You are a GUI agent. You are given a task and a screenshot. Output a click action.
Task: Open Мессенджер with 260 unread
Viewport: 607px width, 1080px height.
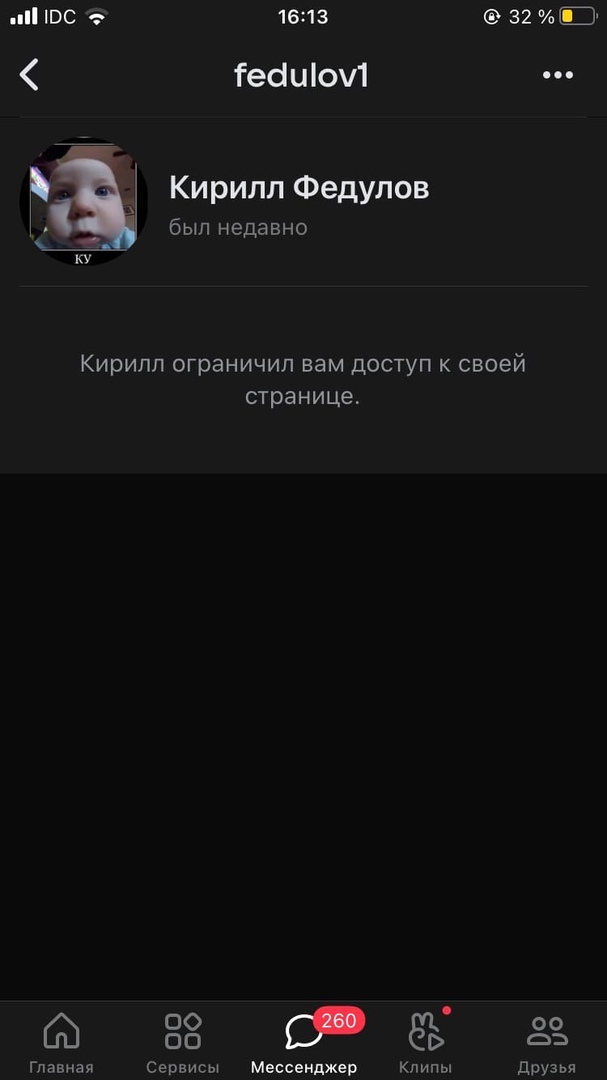tap(304, 1040)
